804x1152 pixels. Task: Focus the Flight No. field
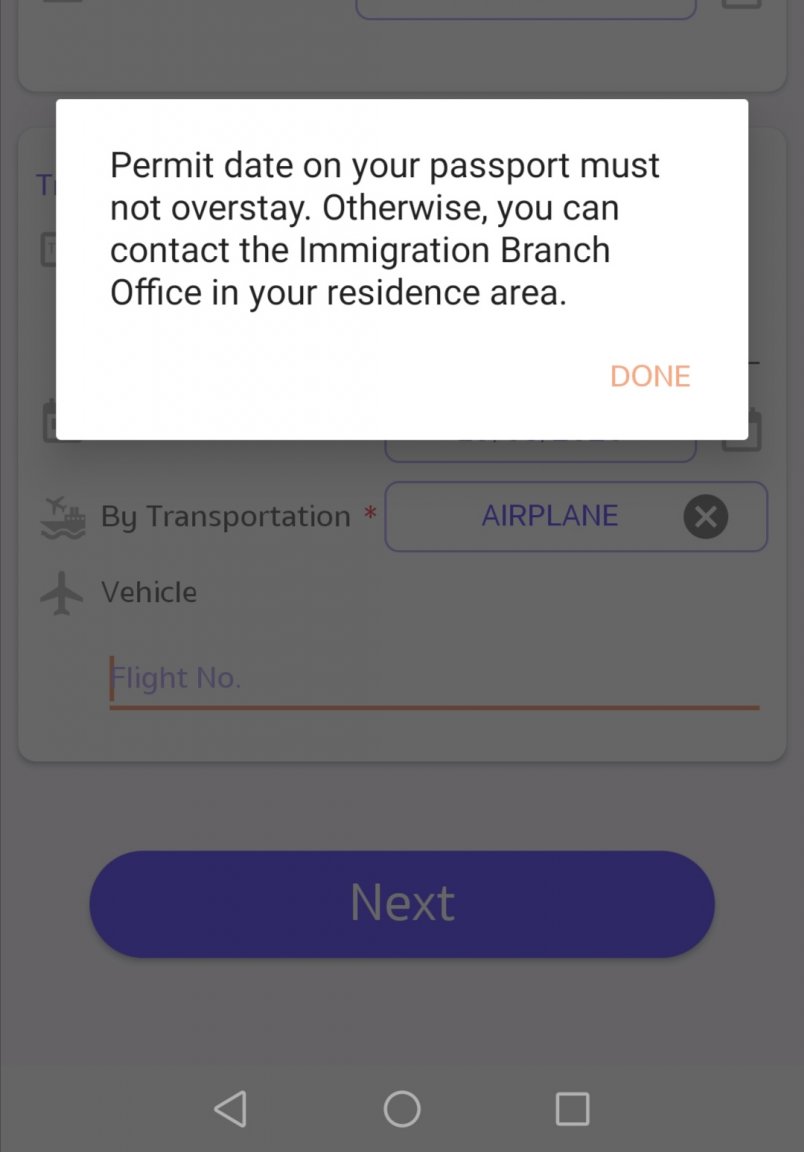coord(433,679)
